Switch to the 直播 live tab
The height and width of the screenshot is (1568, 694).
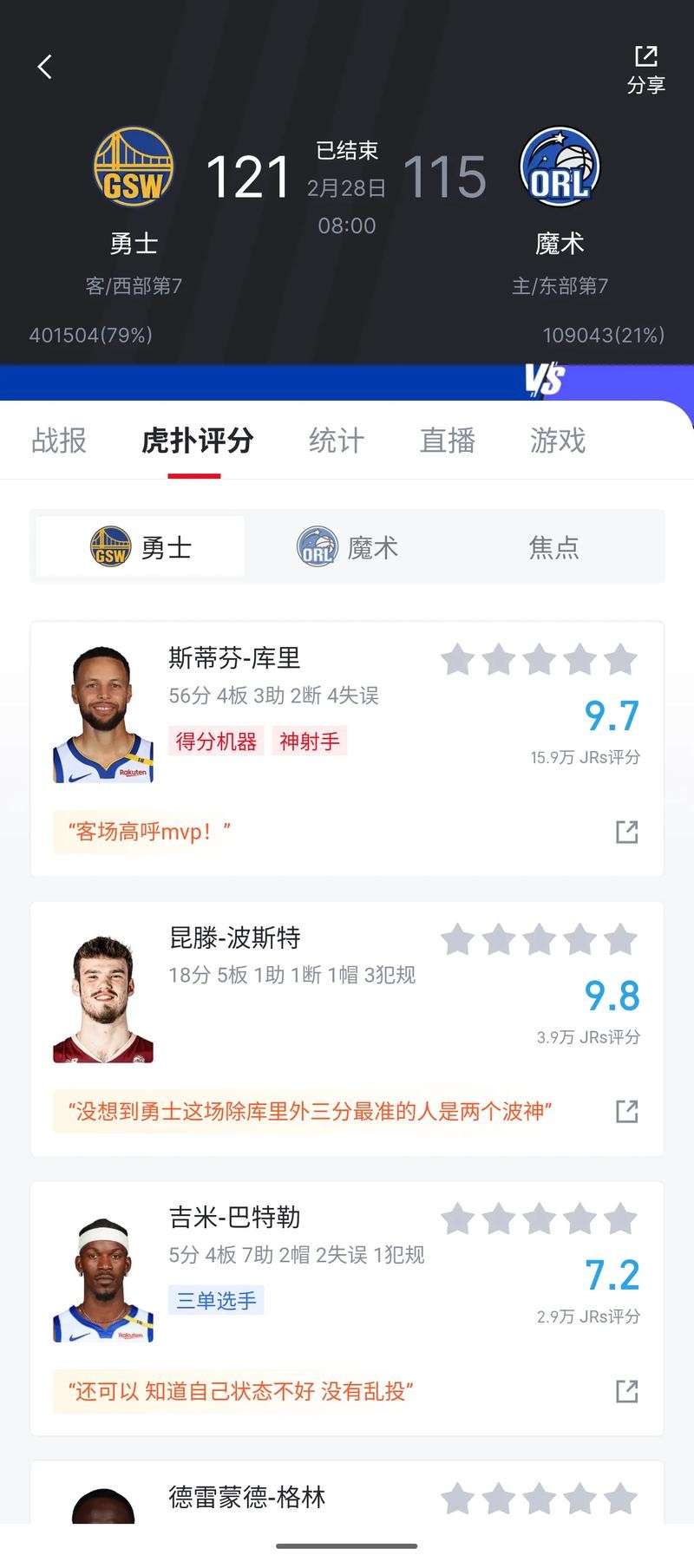coord(447,441)
